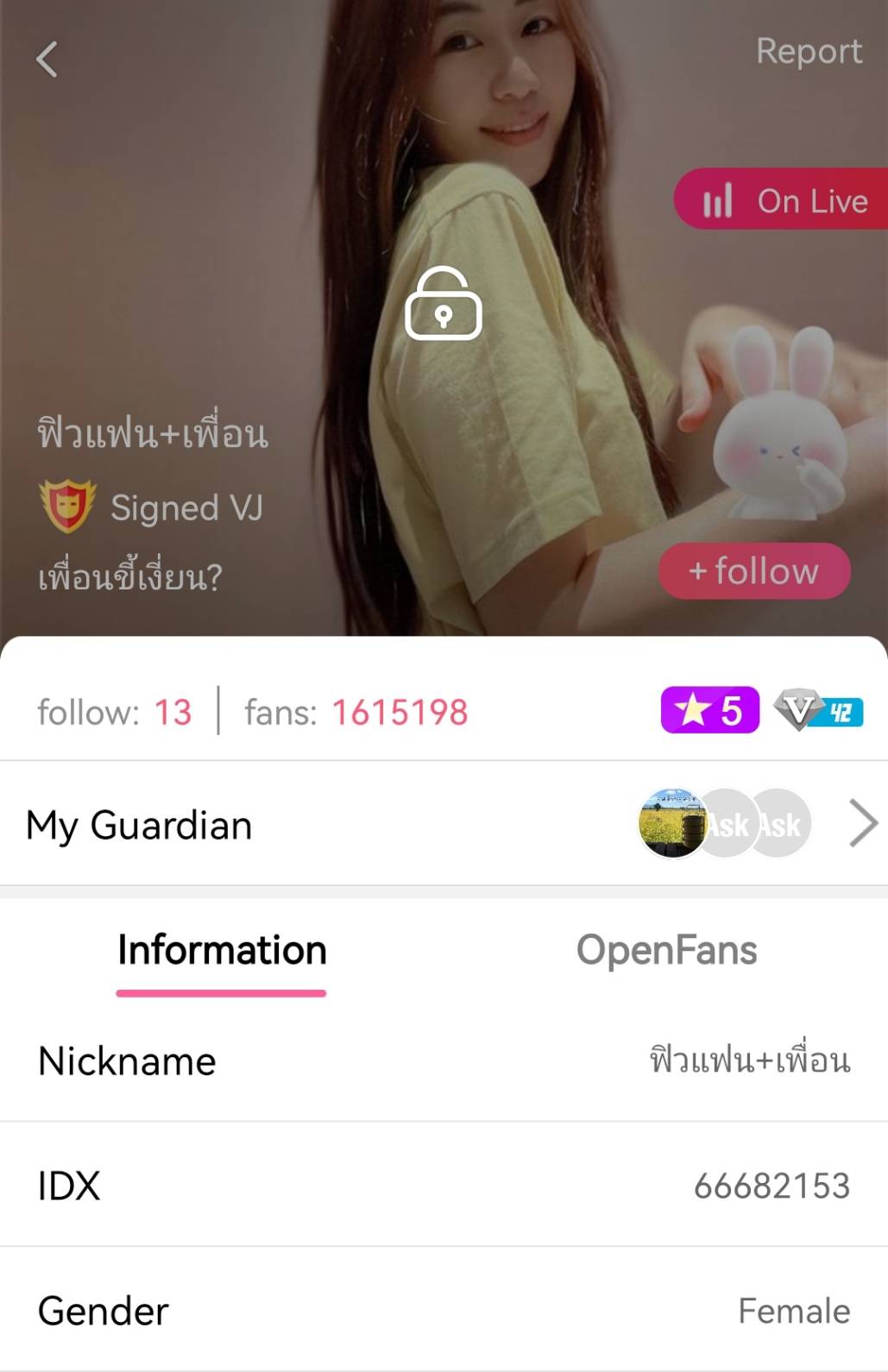888x1372 pixels.
Task: Go back using the top-left arrow
Action: (x=47, y=60)
